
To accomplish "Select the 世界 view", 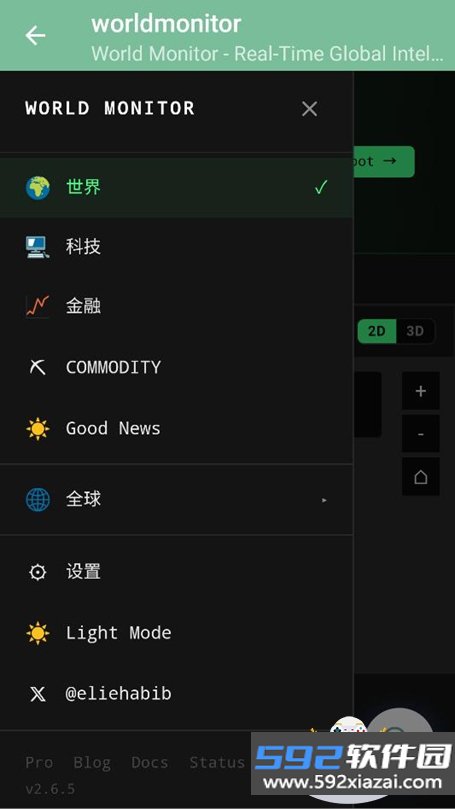I will [176, 187].
